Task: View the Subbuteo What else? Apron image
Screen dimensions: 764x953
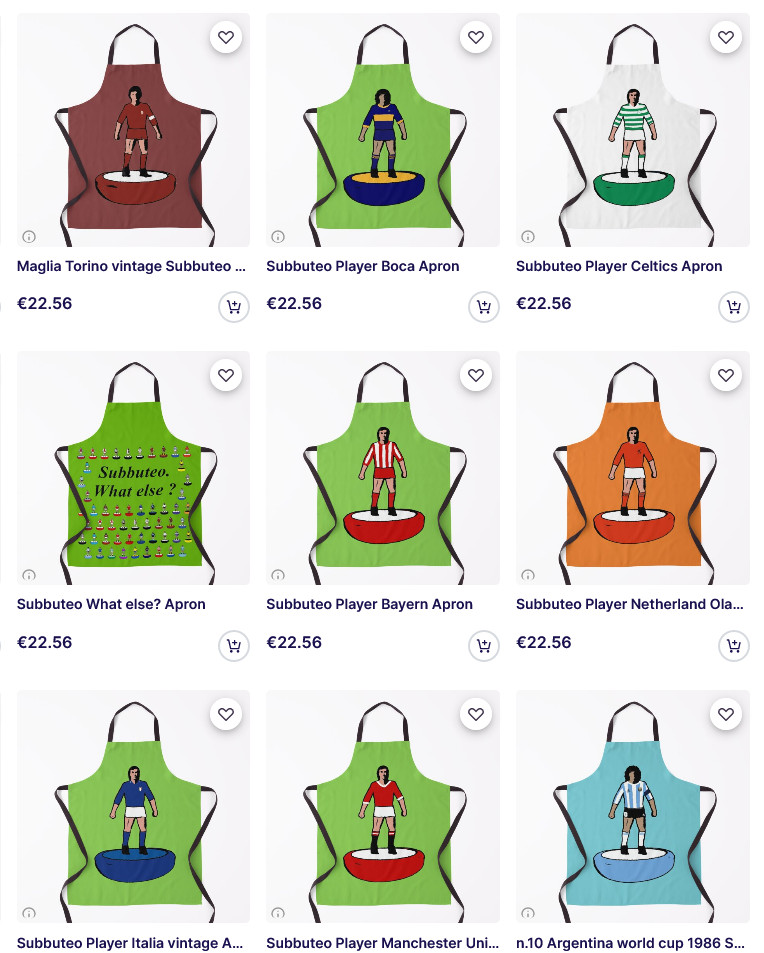Action: coord(133,468)
